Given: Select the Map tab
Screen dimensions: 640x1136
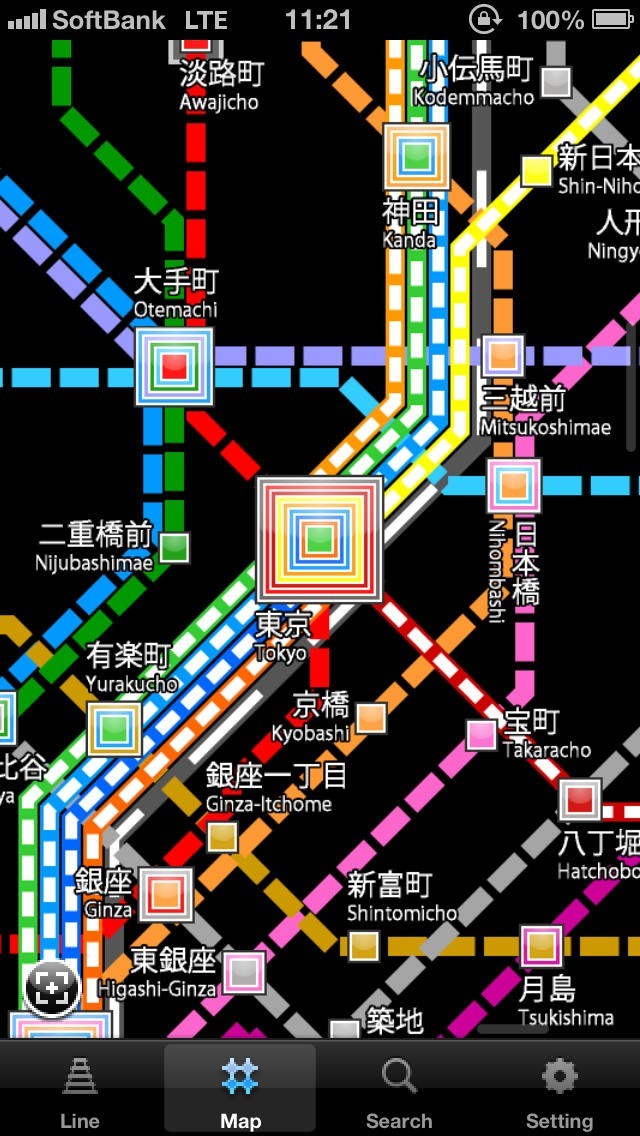Looking at the screenshot, I should click(x=240, y=1089).
